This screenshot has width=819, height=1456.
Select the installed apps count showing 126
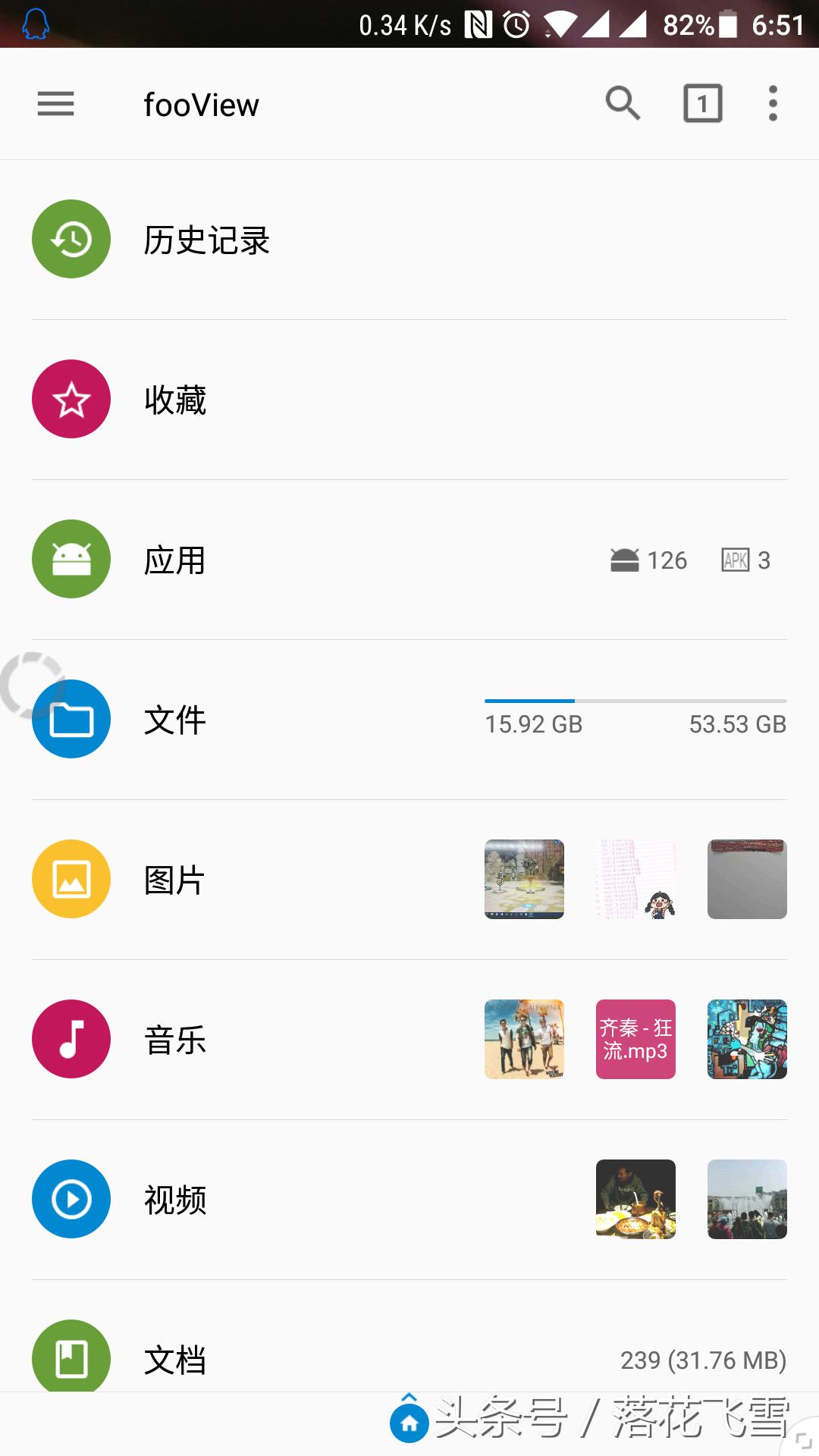point(648,560)
